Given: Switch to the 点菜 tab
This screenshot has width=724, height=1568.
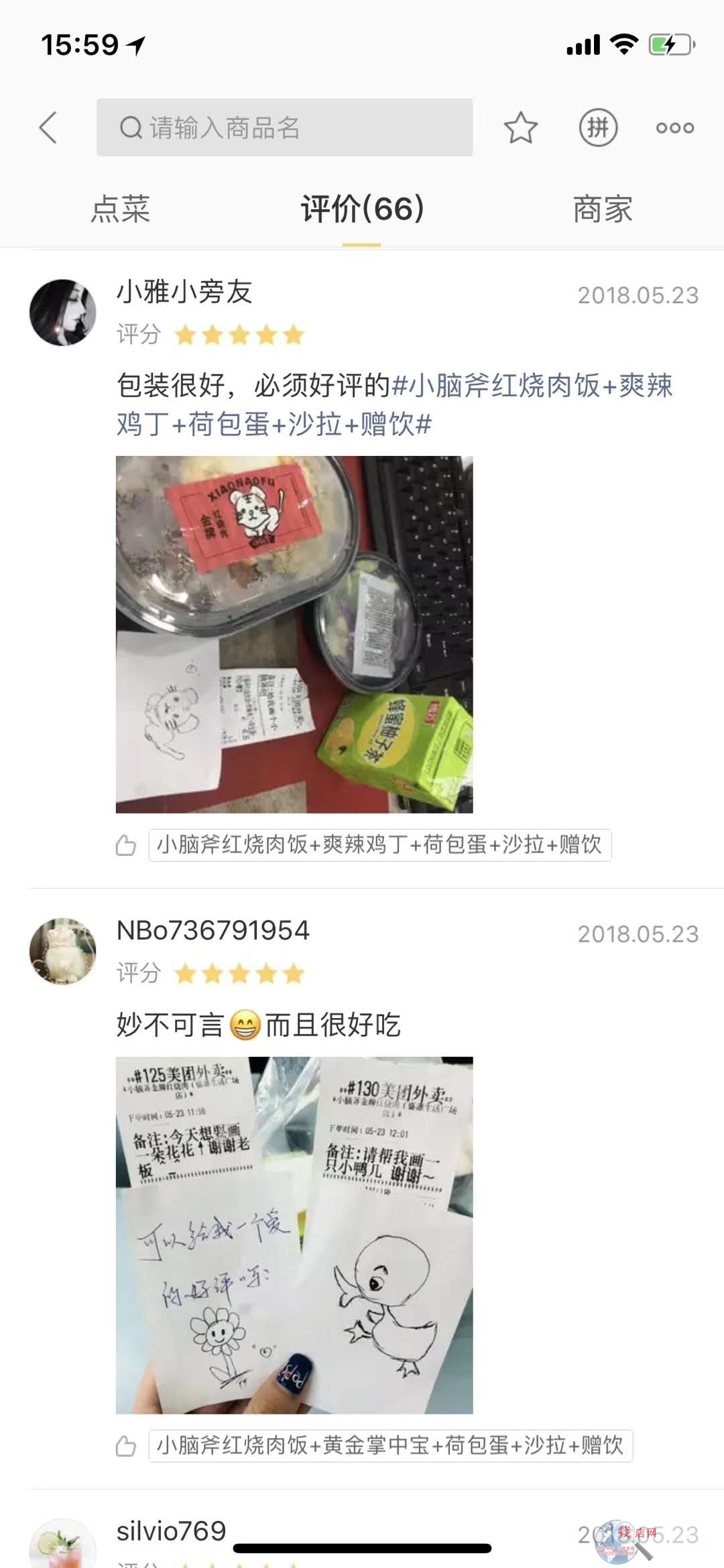Looking at the screenshot, I should [x=121, y=209].
